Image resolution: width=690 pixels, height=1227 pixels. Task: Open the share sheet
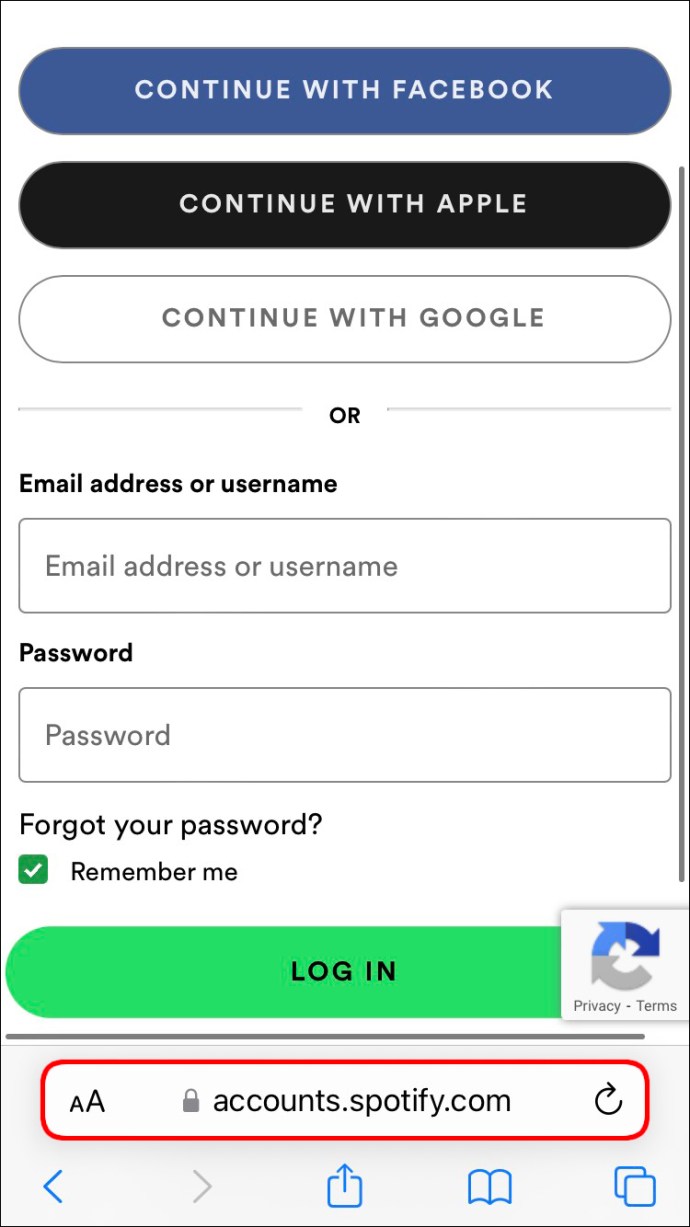tap(344, 1186)
